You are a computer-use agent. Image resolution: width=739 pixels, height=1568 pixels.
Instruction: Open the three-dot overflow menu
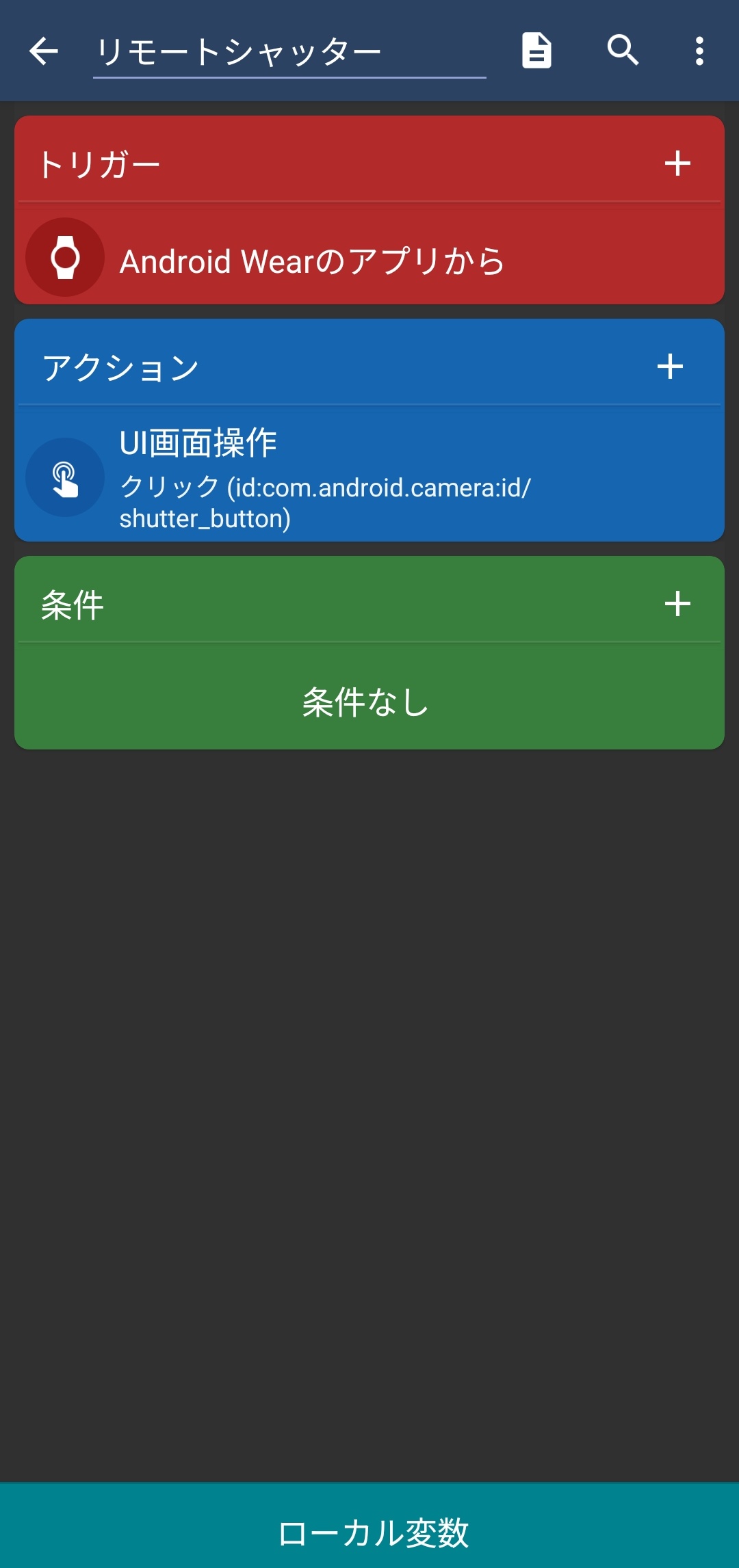coord(699,51)
